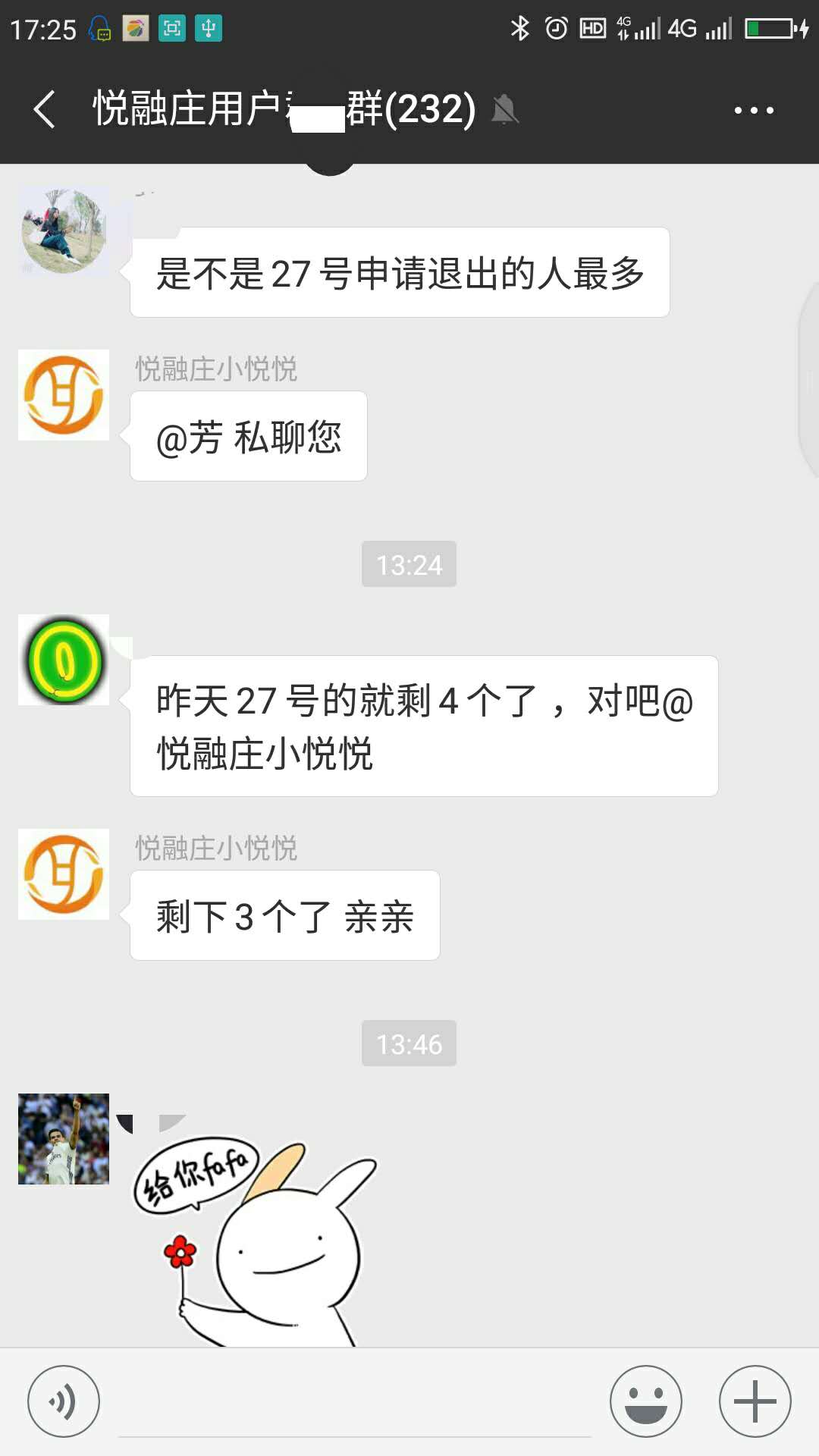
Task: Open group title 悦融庄用户群(232)
Action: coord(281,108)
